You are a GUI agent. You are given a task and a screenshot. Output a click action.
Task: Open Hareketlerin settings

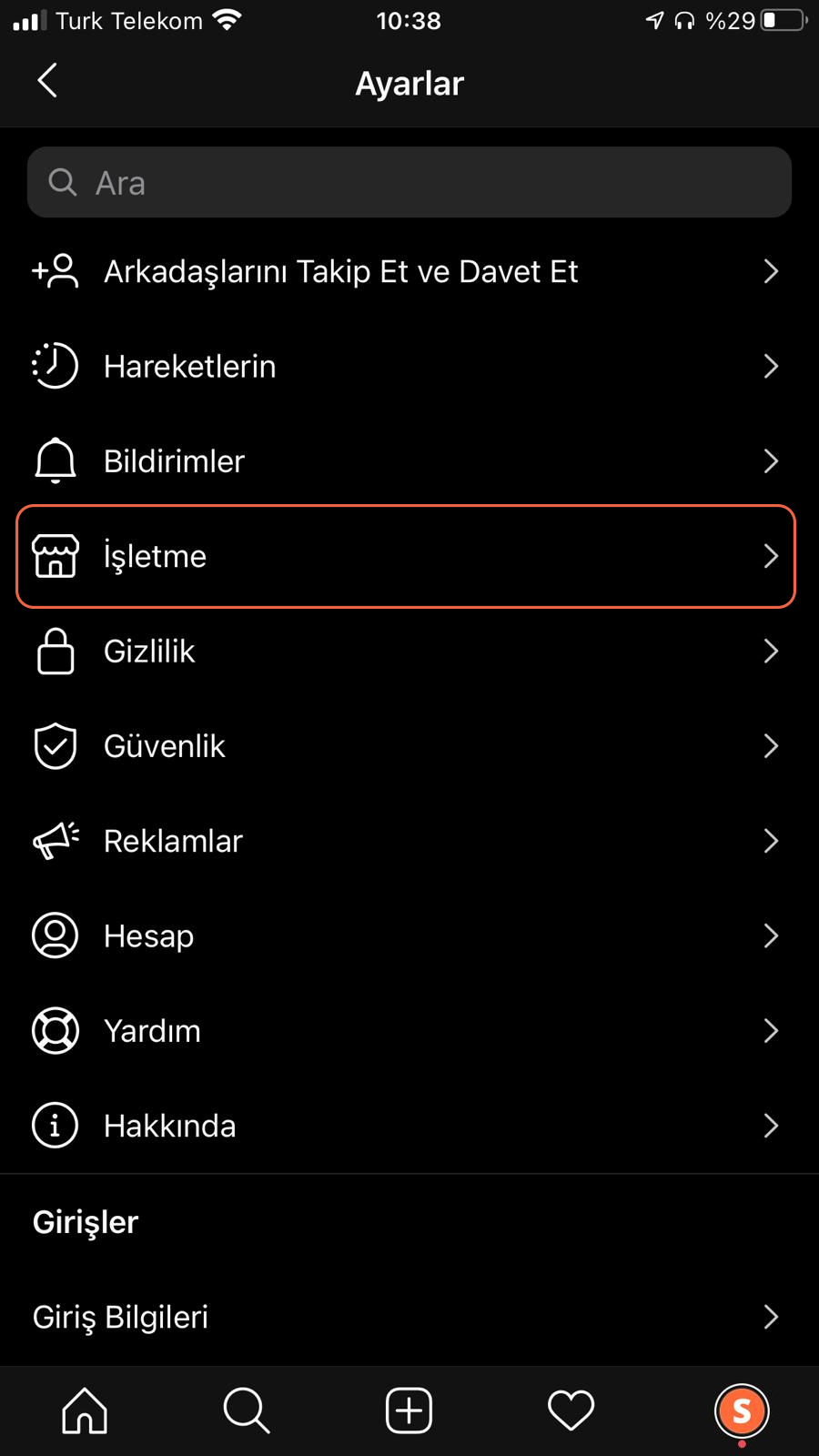(x=409, y=366)
